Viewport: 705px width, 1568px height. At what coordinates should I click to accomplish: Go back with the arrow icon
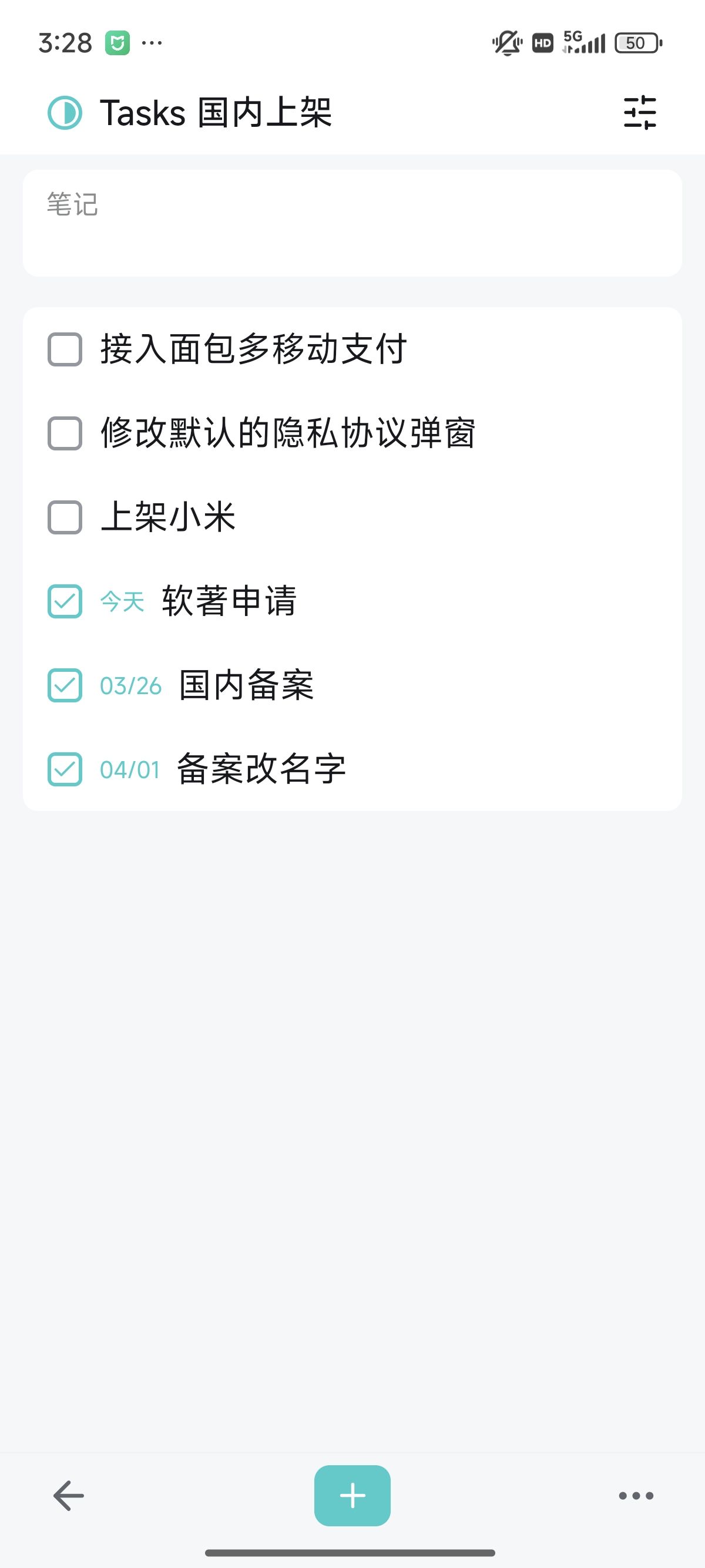point(69,1496)
